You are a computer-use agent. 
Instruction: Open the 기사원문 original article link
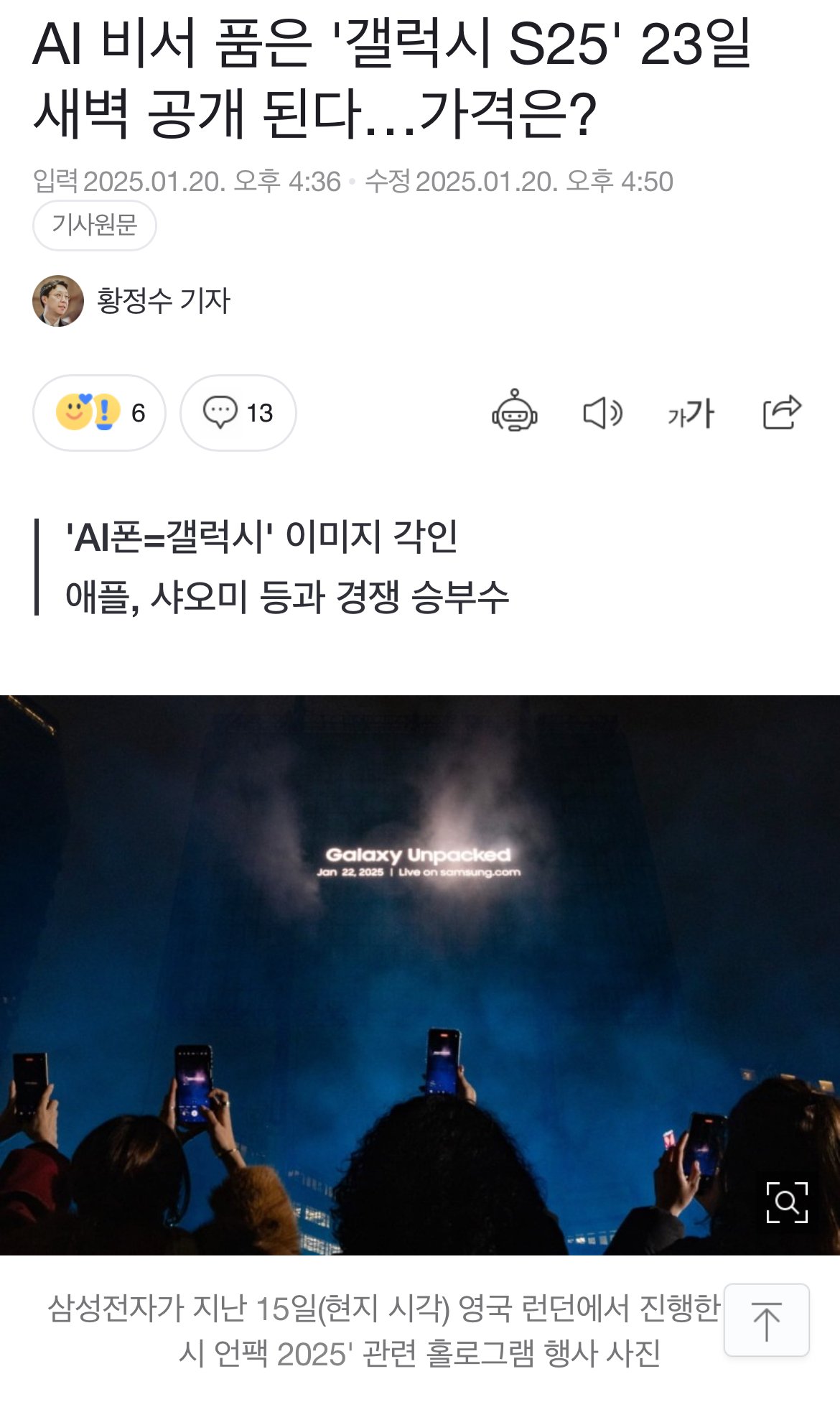point(94,225)
